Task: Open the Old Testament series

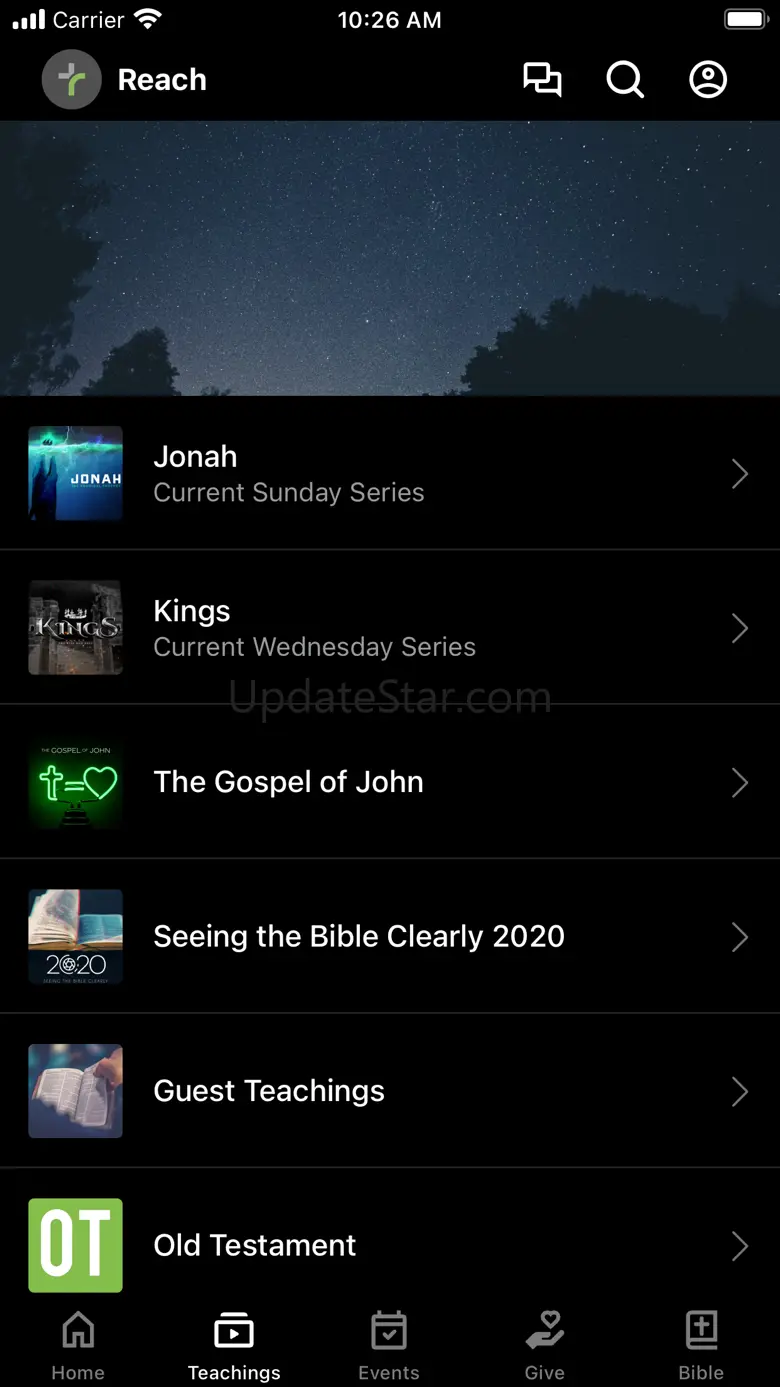Action: click(390, 1245)
